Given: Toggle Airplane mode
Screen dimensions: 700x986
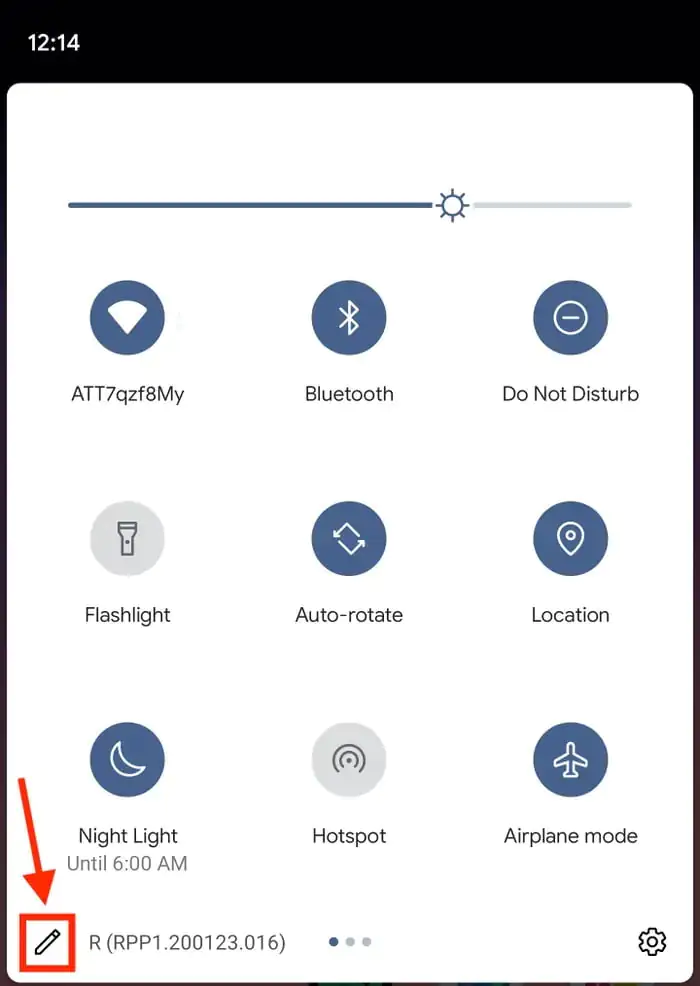Looking at the screenshot, I should click(570, 760).
